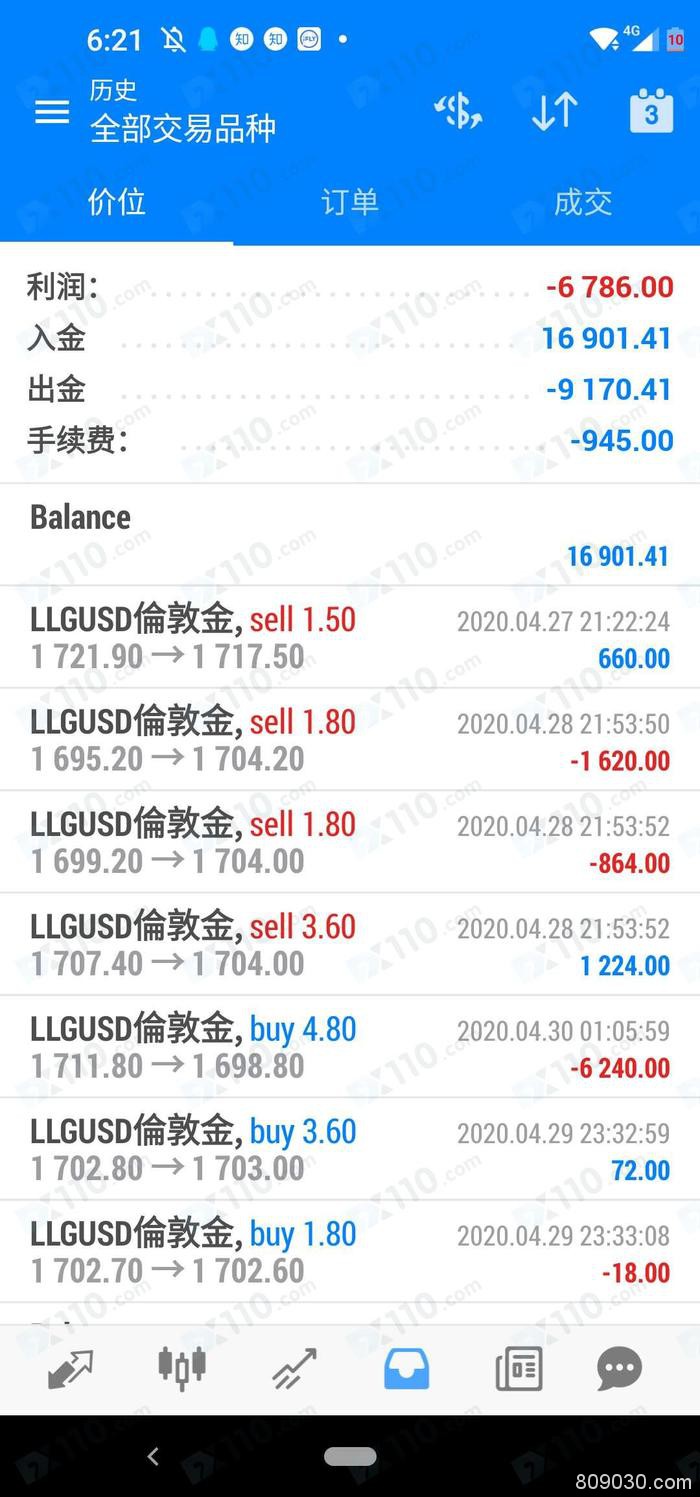The width and height of the screenshot is (700, 1497).
Task: Open the hamburger drawer menu
Action: pyautogui.click(x=52, y=112)
